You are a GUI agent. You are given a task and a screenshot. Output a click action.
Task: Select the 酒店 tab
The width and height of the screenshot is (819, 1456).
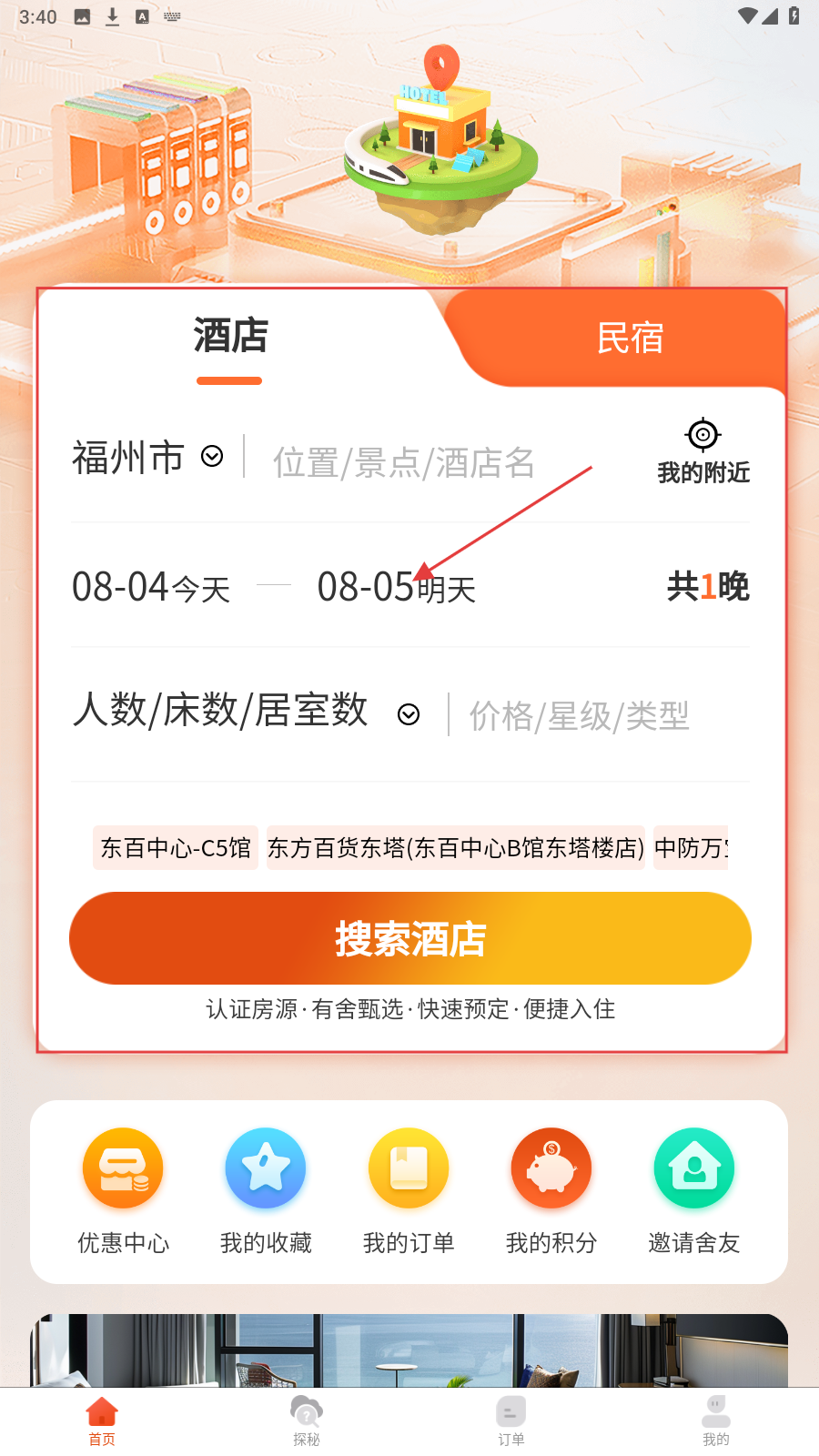[x=230, y=337]
